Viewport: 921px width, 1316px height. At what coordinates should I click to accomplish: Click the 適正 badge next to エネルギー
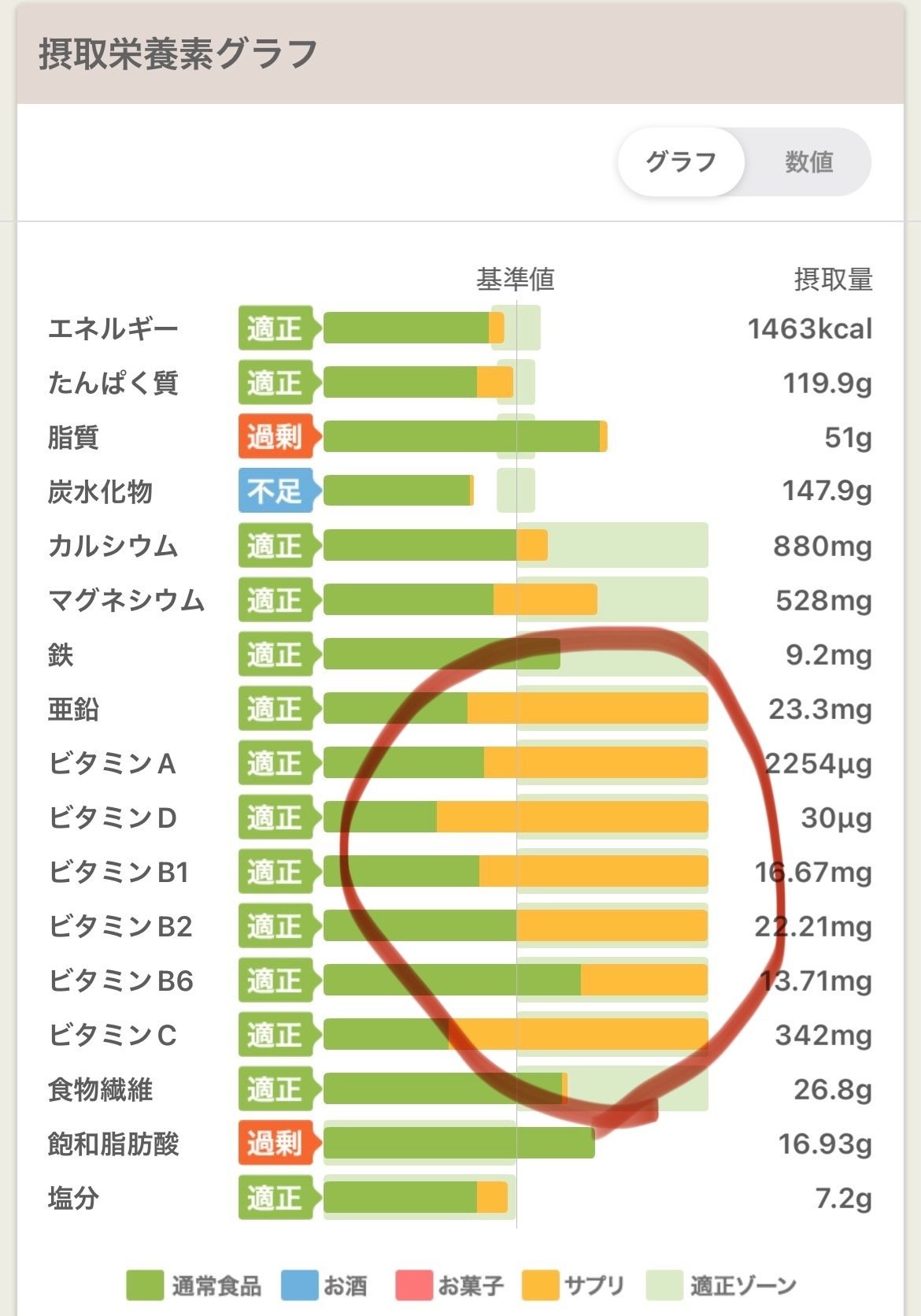[276, 329]
